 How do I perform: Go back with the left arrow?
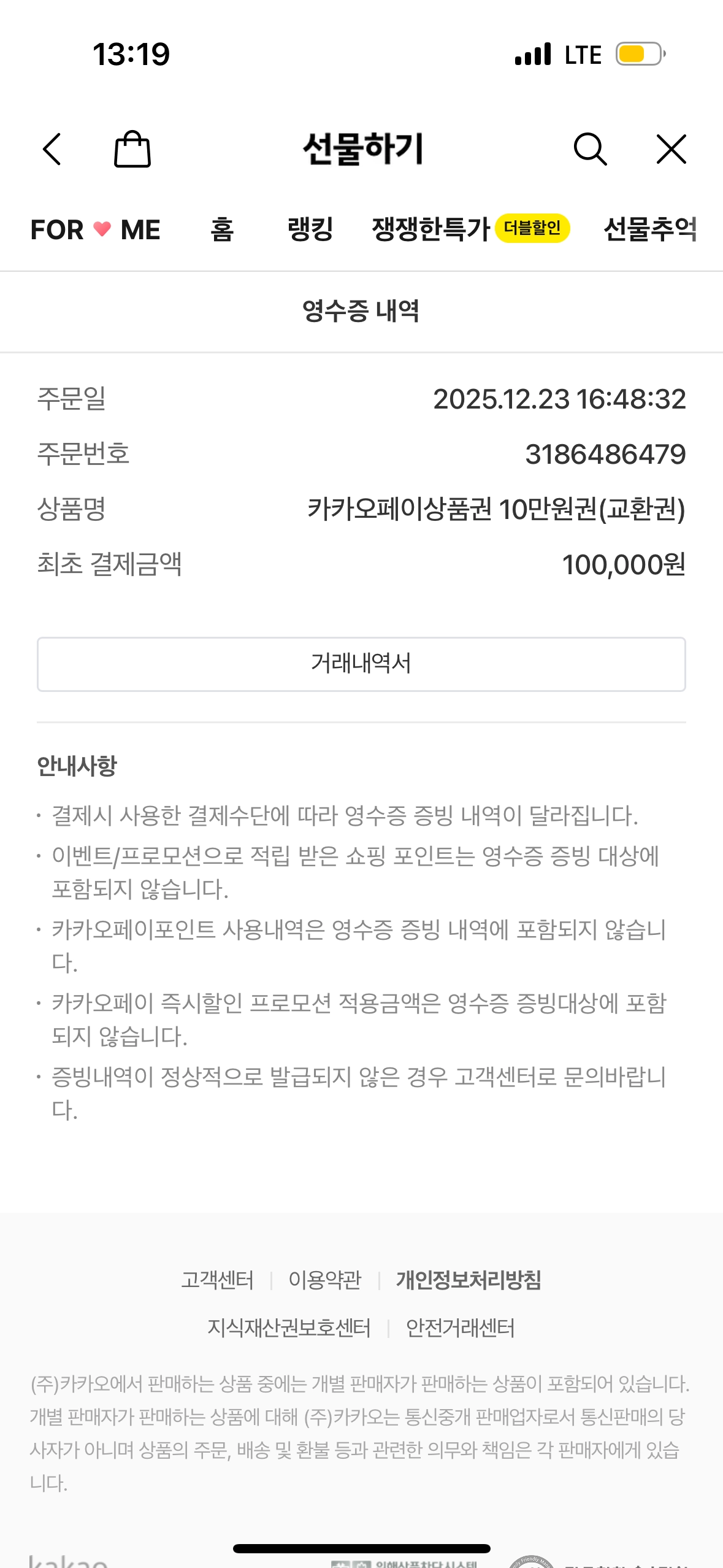click(53, 149)
